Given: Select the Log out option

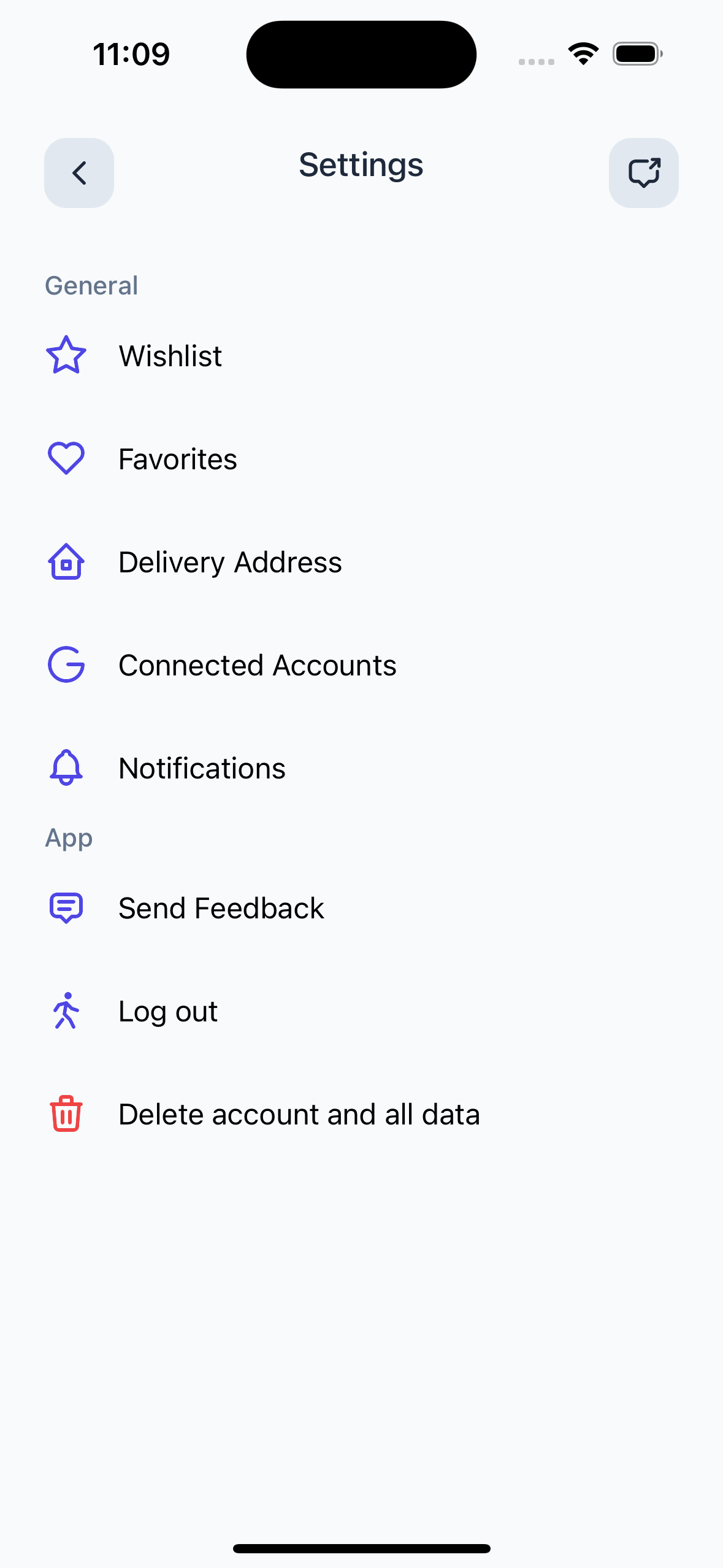Looking at the screenshot, I should [x=167, y=1011].
